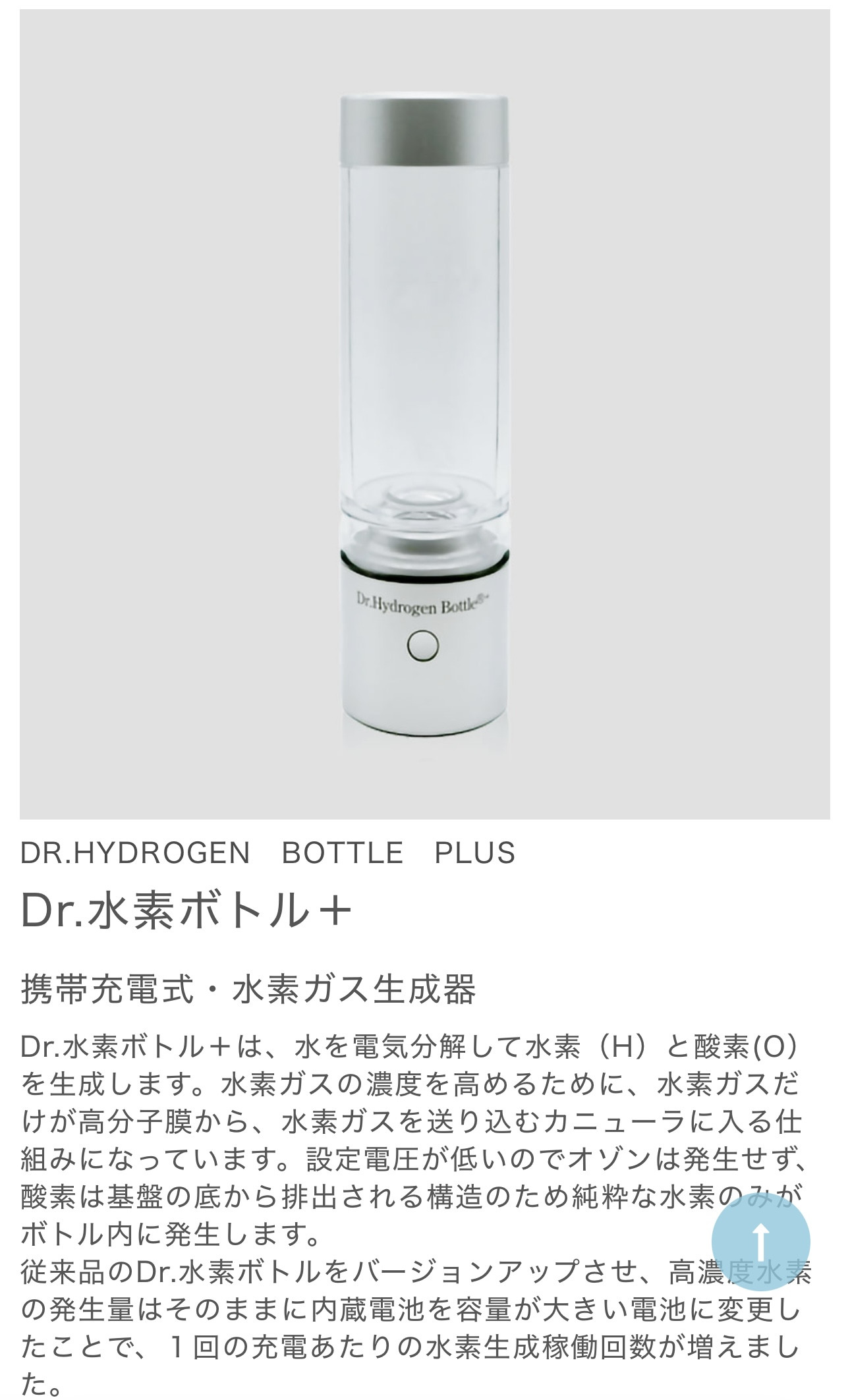Tap the scroll-to-top arrow button
Image resolution: width=850 pixels, height=1400 pixels.
(x=760, y=1241)
